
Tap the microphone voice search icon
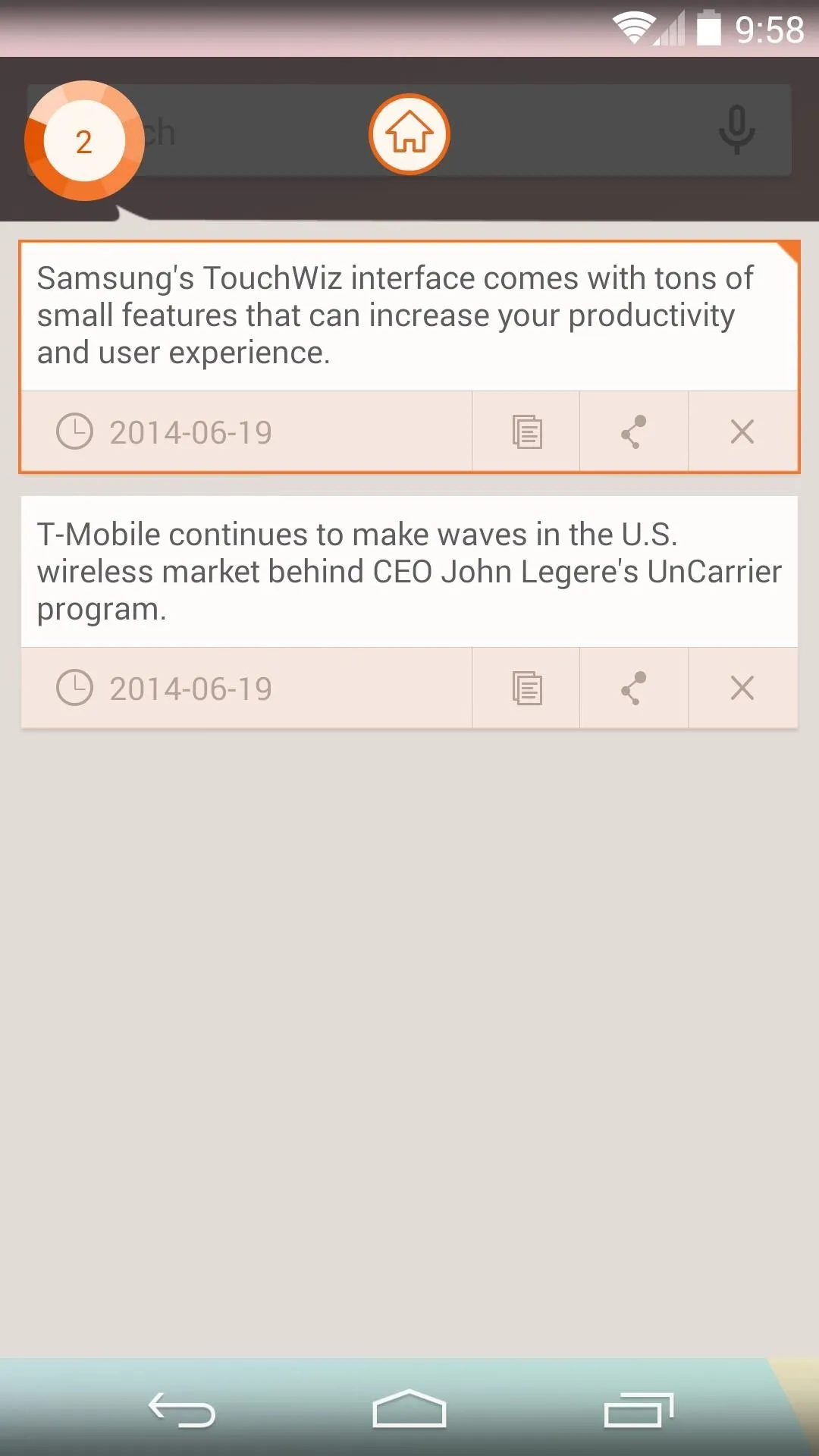[736, 130]
